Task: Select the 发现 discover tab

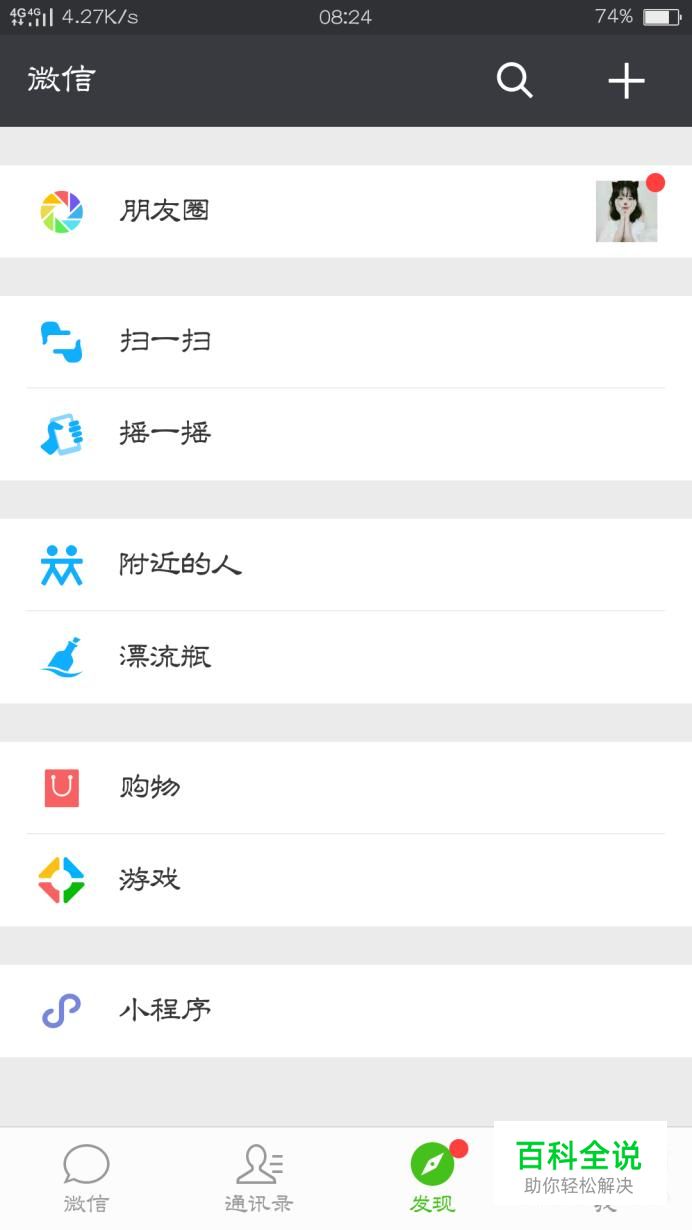Action: point(432,1178)
